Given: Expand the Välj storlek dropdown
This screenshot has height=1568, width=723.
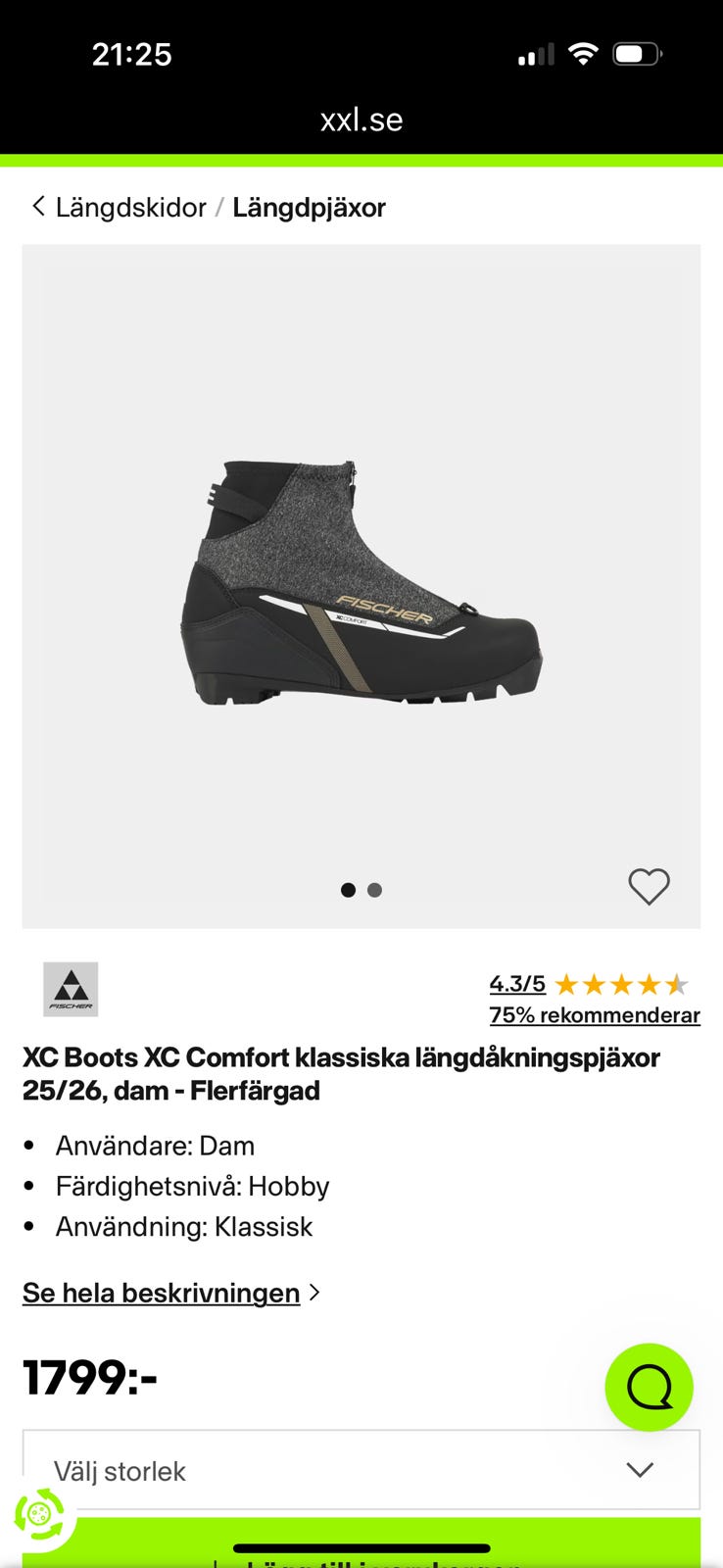Looking at the screenshot, I should click(x=361, y=1470).
